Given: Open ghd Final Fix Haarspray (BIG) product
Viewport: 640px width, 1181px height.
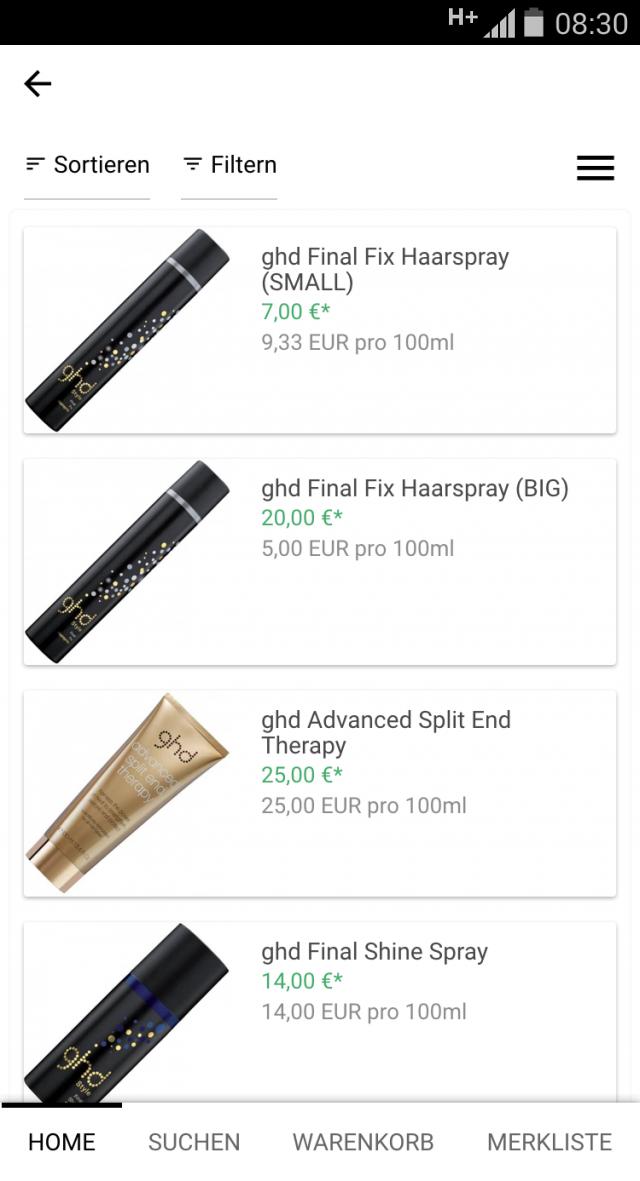Looking at the screenshot, I should [319, 562].
